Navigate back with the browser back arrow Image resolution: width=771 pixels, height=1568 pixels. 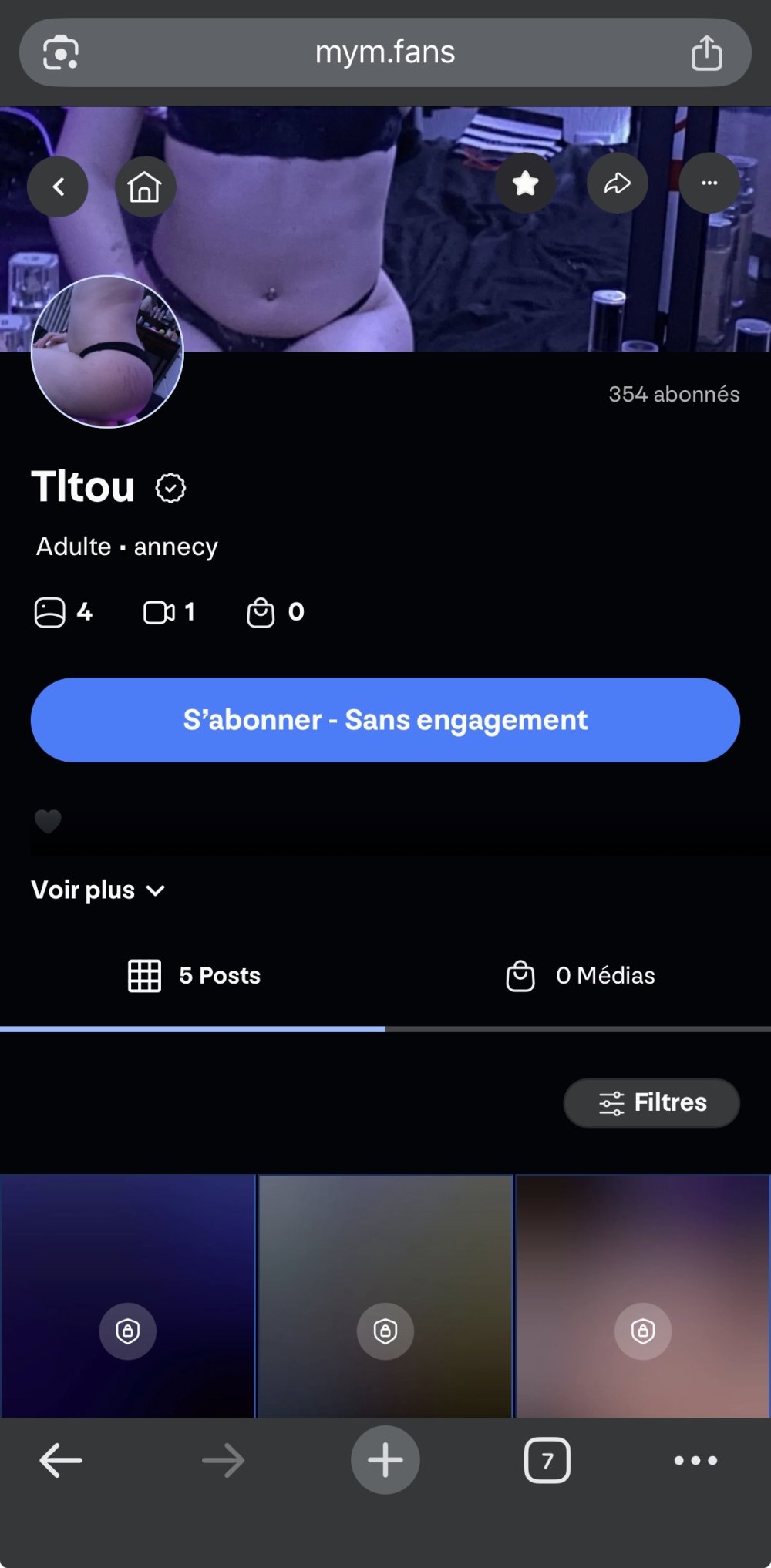tap(61, 1460)
